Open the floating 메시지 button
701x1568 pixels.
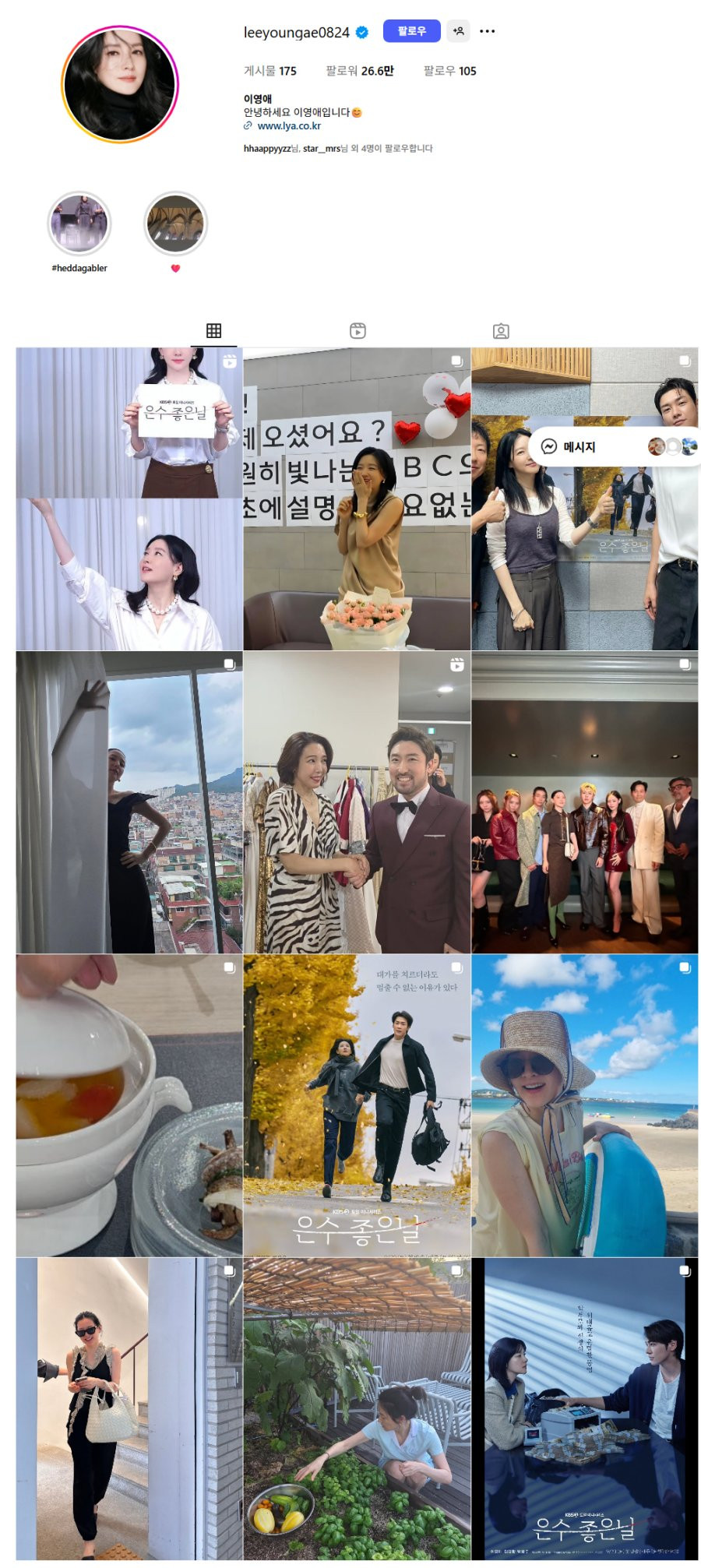(578, 446)
